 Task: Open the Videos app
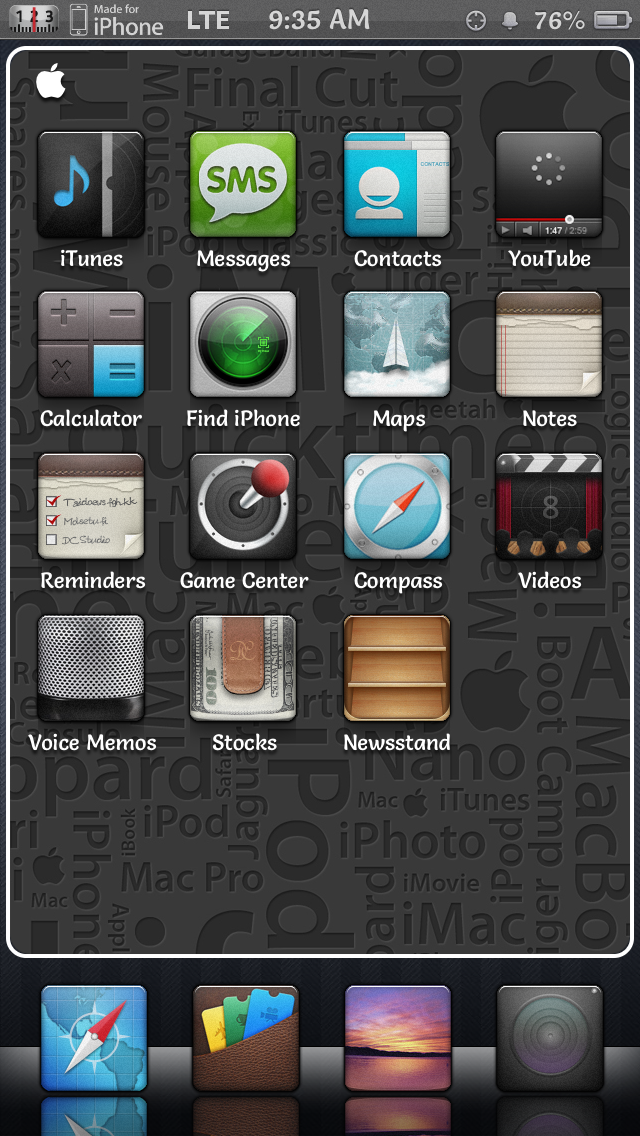[x=549, y=507]
